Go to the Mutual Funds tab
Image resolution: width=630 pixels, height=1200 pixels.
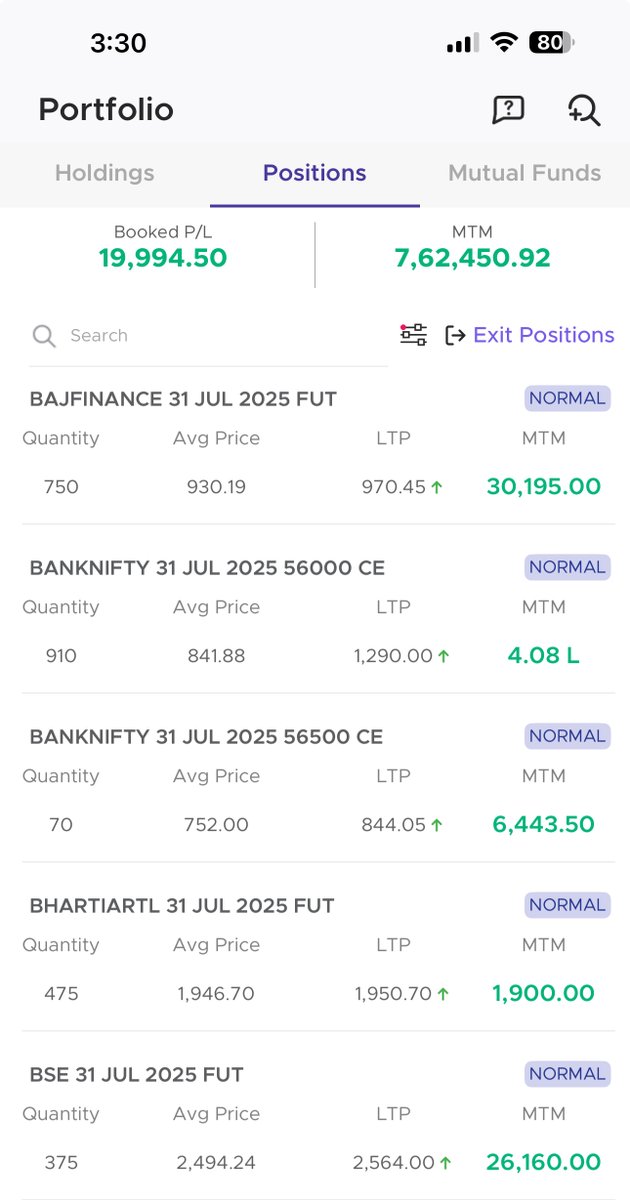(x=524, y=173)
